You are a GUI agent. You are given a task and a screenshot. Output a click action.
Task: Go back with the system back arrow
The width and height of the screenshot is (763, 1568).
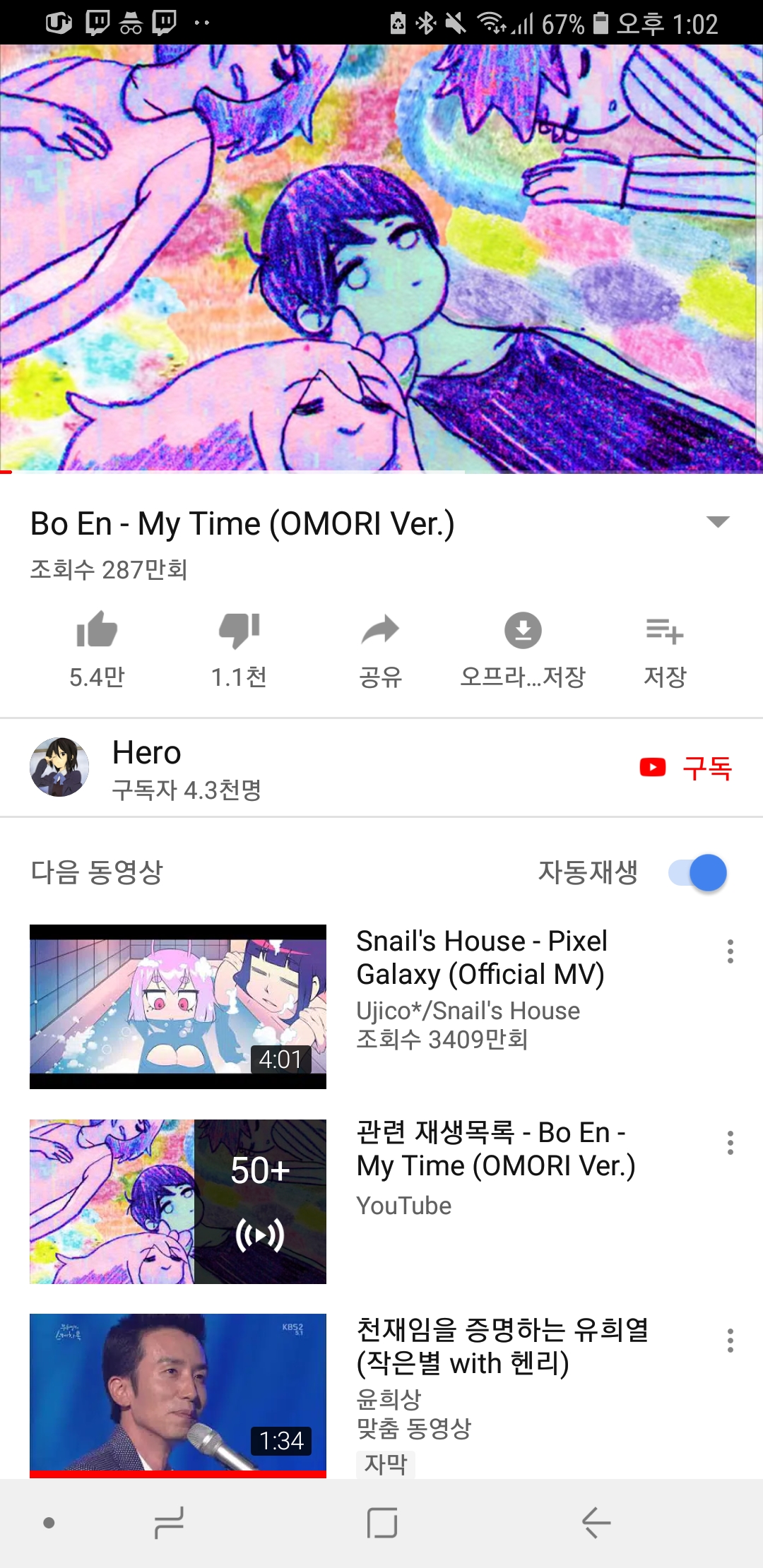[596, 1523]
